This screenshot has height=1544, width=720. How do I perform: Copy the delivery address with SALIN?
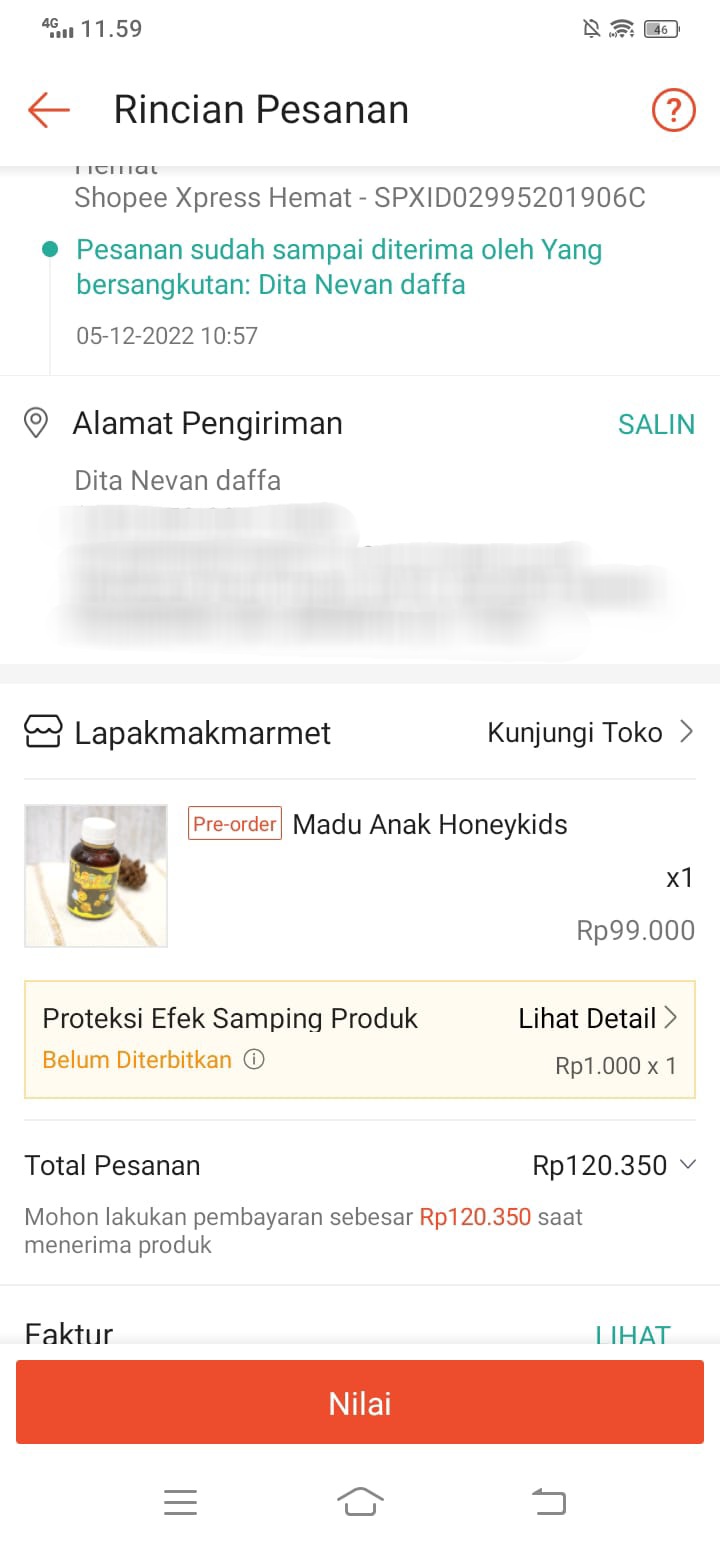(x=656, y=424)
